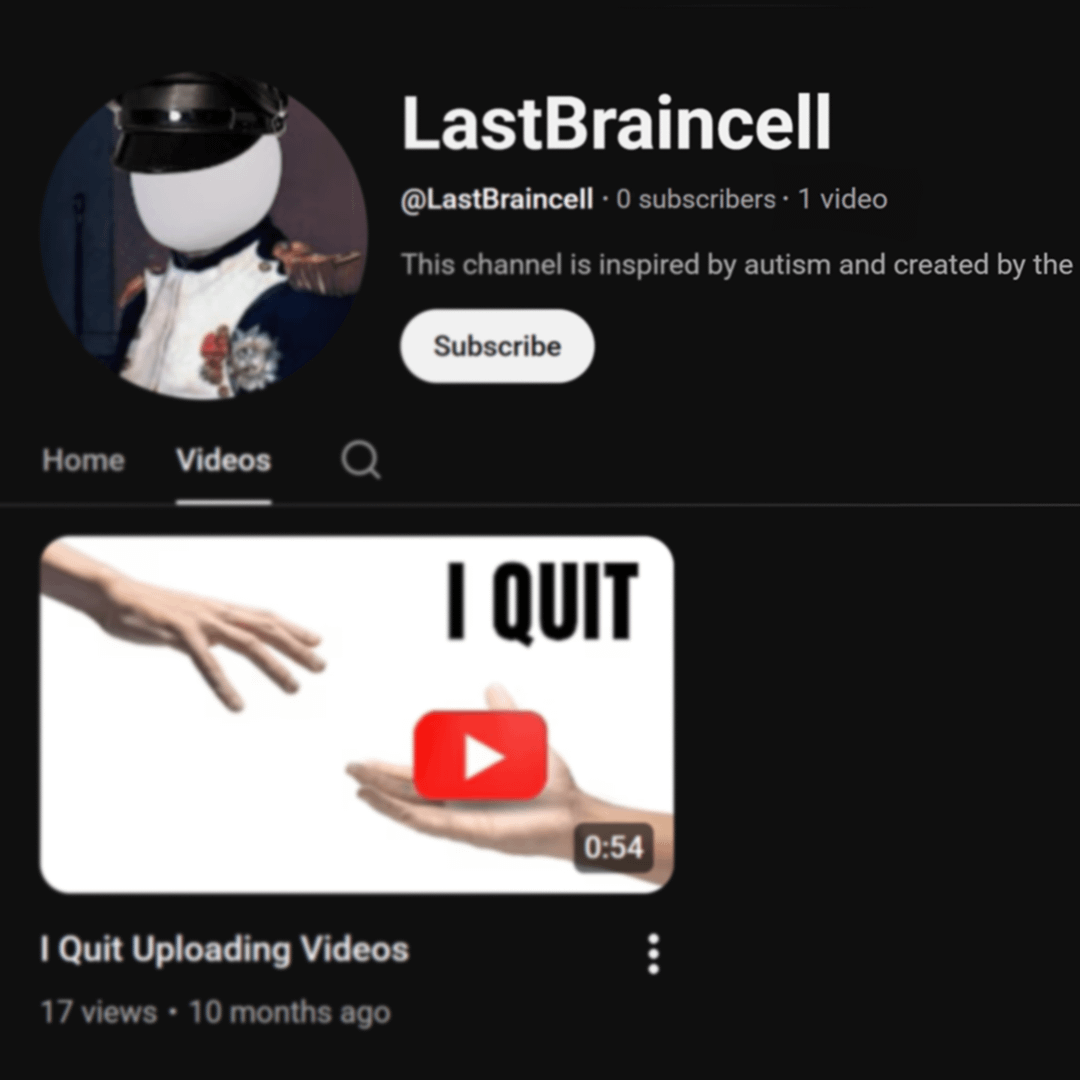Viewport: 1080px width, 1080px height.
Task: Select the Videos tab
Action: 223,460
